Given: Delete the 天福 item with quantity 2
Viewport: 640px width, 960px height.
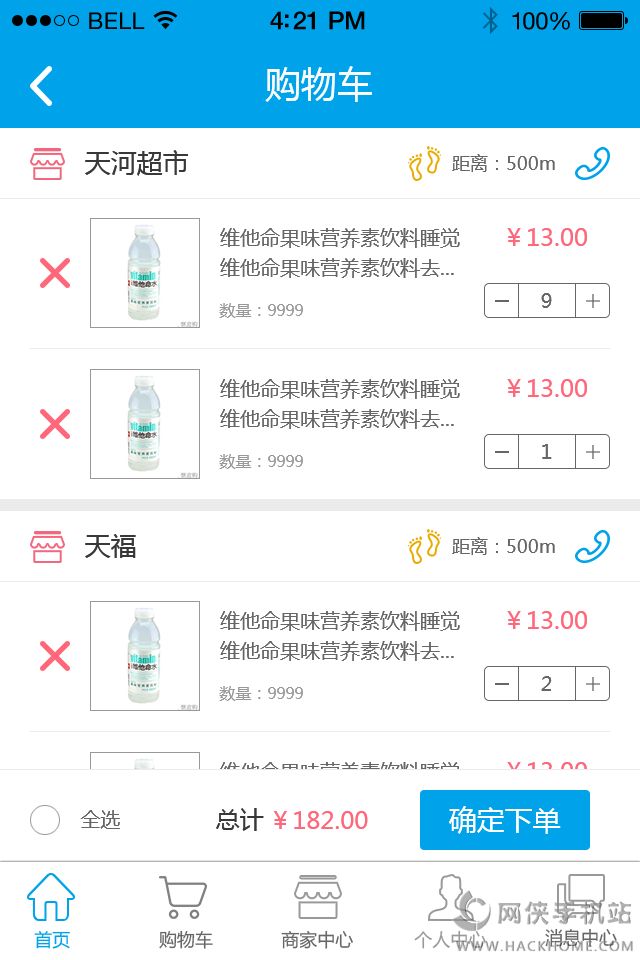Looking at the screenshot, I should coord(55,656).
